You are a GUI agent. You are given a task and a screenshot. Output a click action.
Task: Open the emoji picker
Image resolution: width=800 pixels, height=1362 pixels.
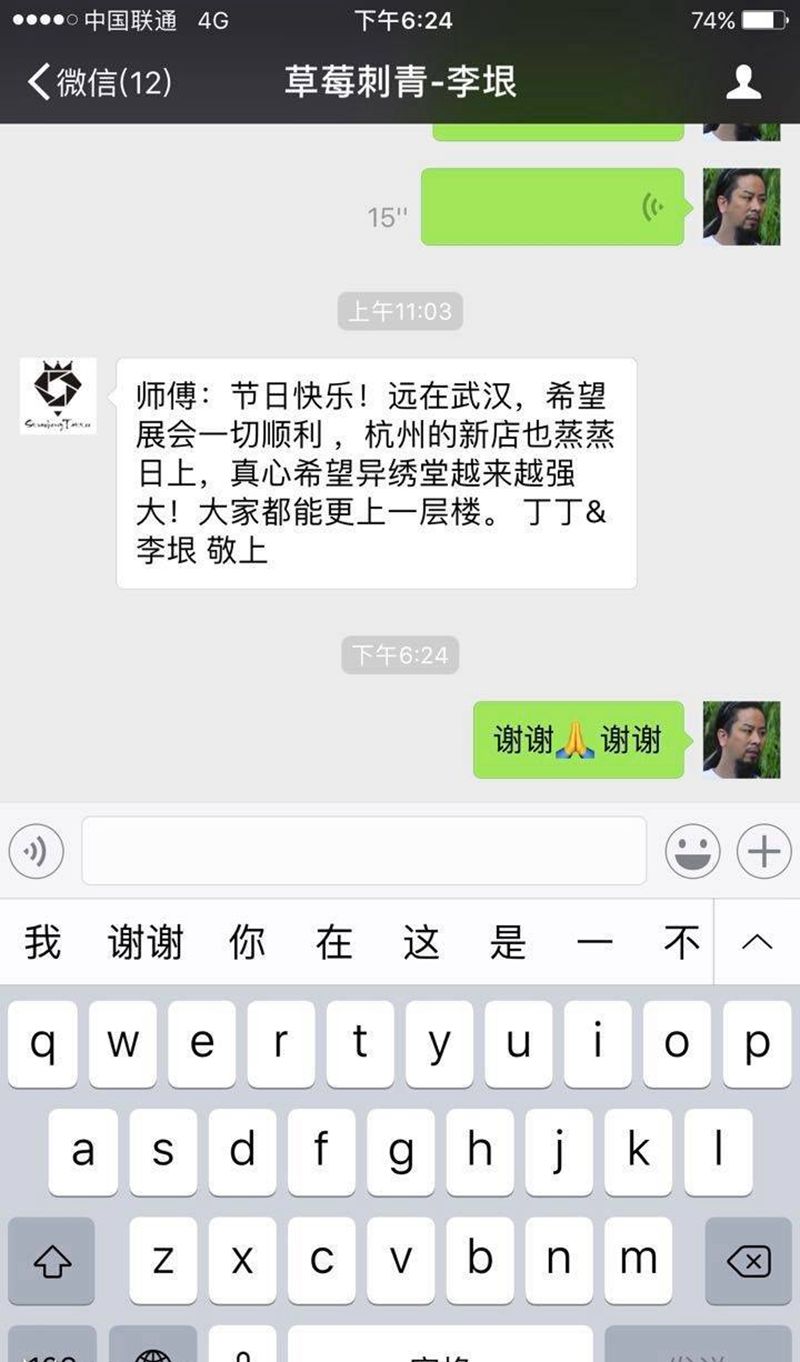pyautogui.click(x=692, y=852)
